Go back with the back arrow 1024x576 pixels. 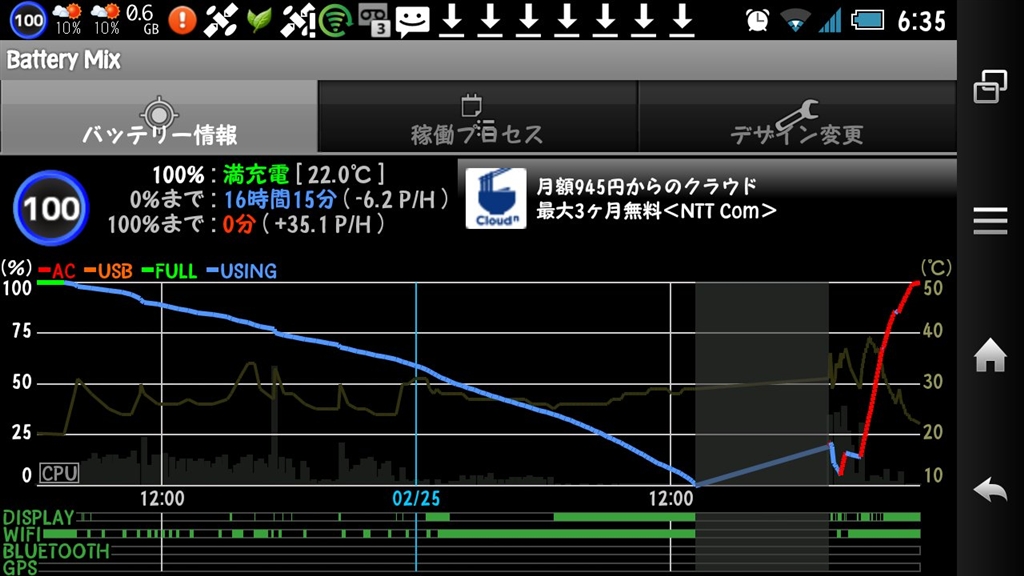pos(990,490)
